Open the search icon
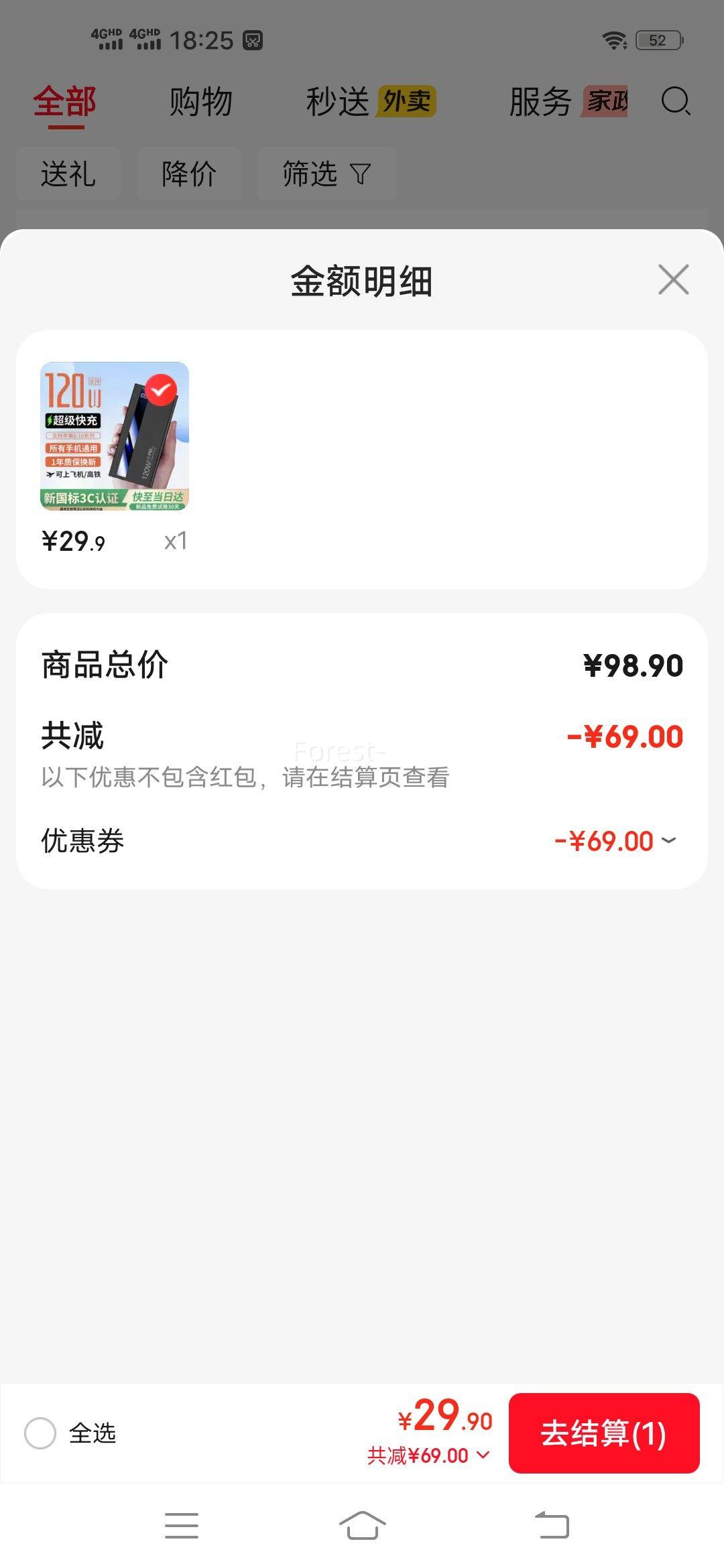This screenshot has height=1568, width=724. click(x=675, y=102)
